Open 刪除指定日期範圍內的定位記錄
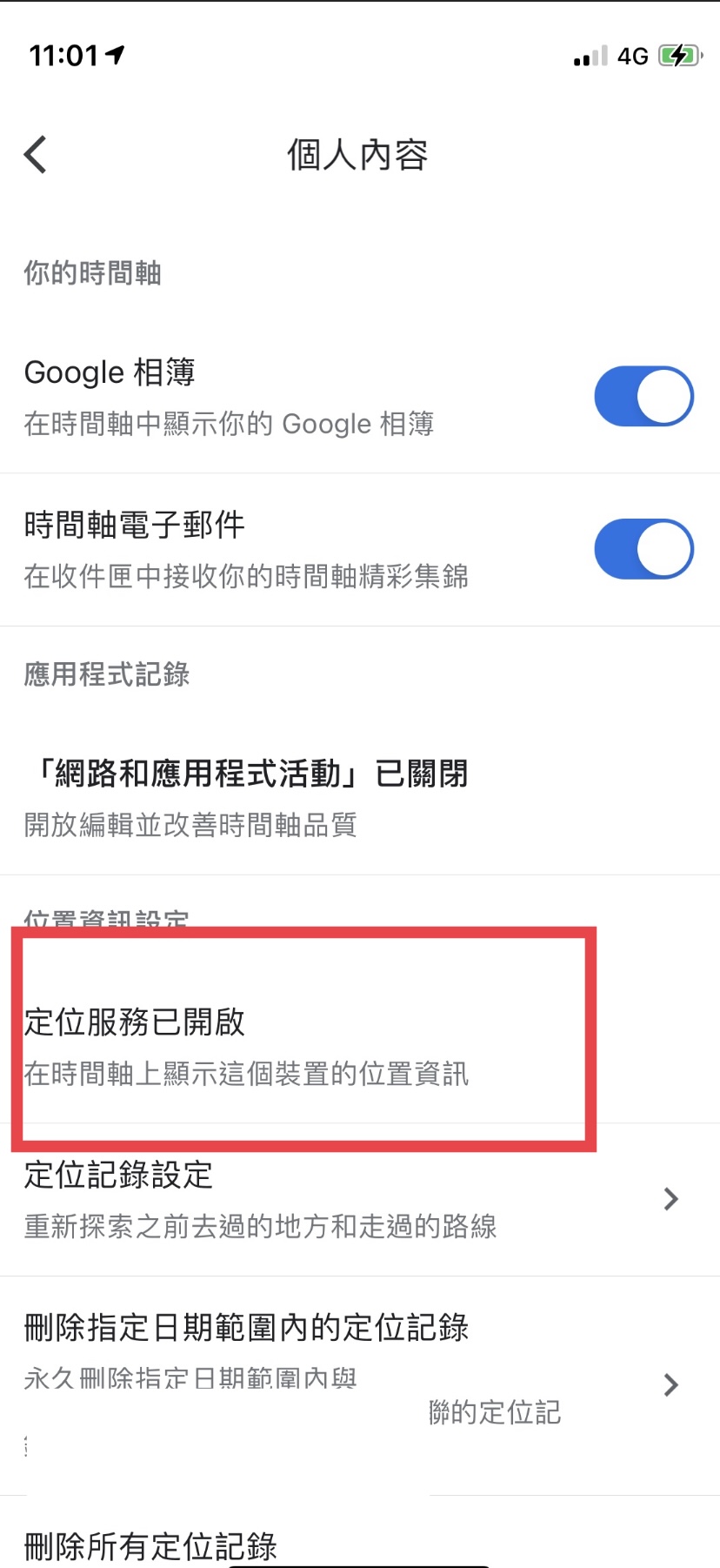Screen dimensions: 720x1568 tap(360, 1386)
